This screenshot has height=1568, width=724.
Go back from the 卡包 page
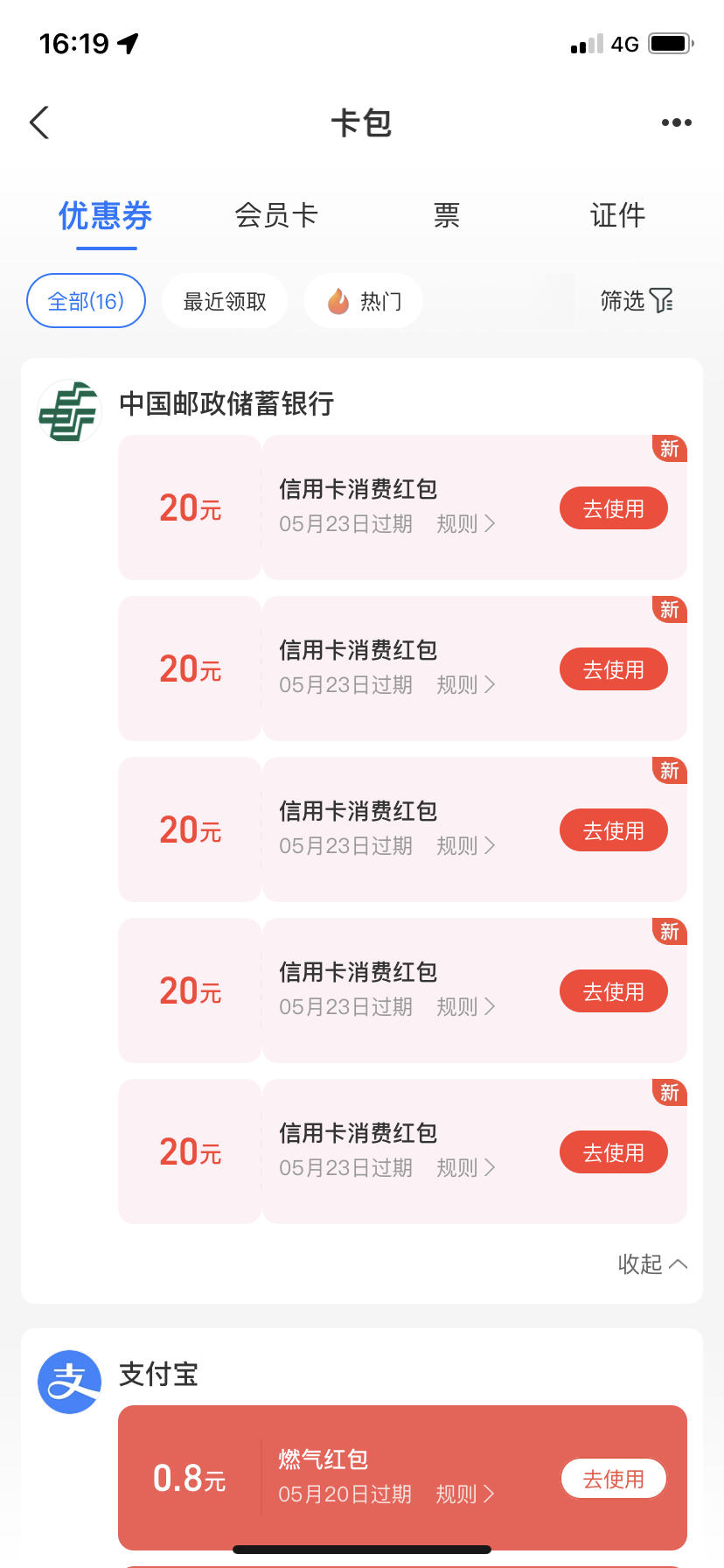[x=39, y=122]
